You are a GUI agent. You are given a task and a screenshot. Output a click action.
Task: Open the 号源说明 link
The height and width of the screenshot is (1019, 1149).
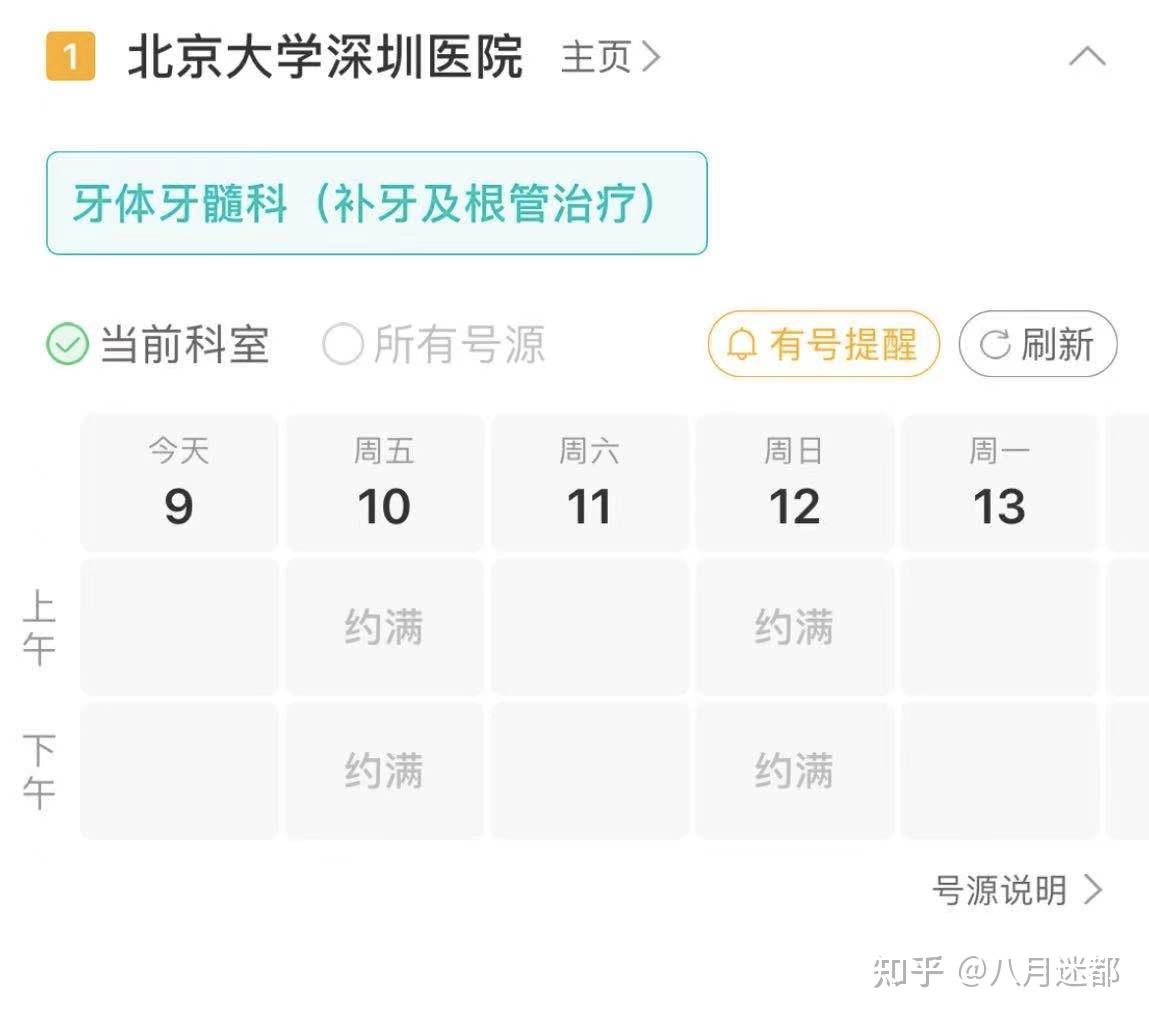[1016, 890]
